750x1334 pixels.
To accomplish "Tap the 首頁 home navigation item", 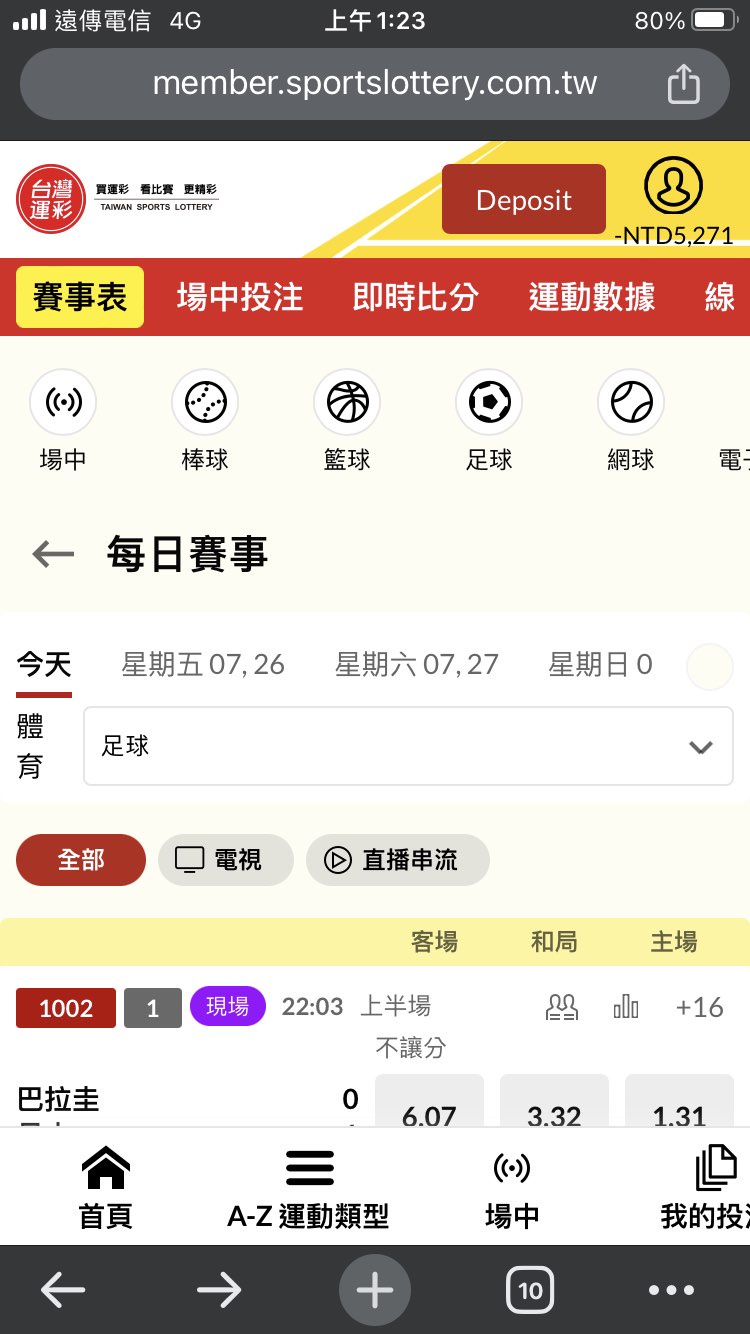I will (106, 1188).
